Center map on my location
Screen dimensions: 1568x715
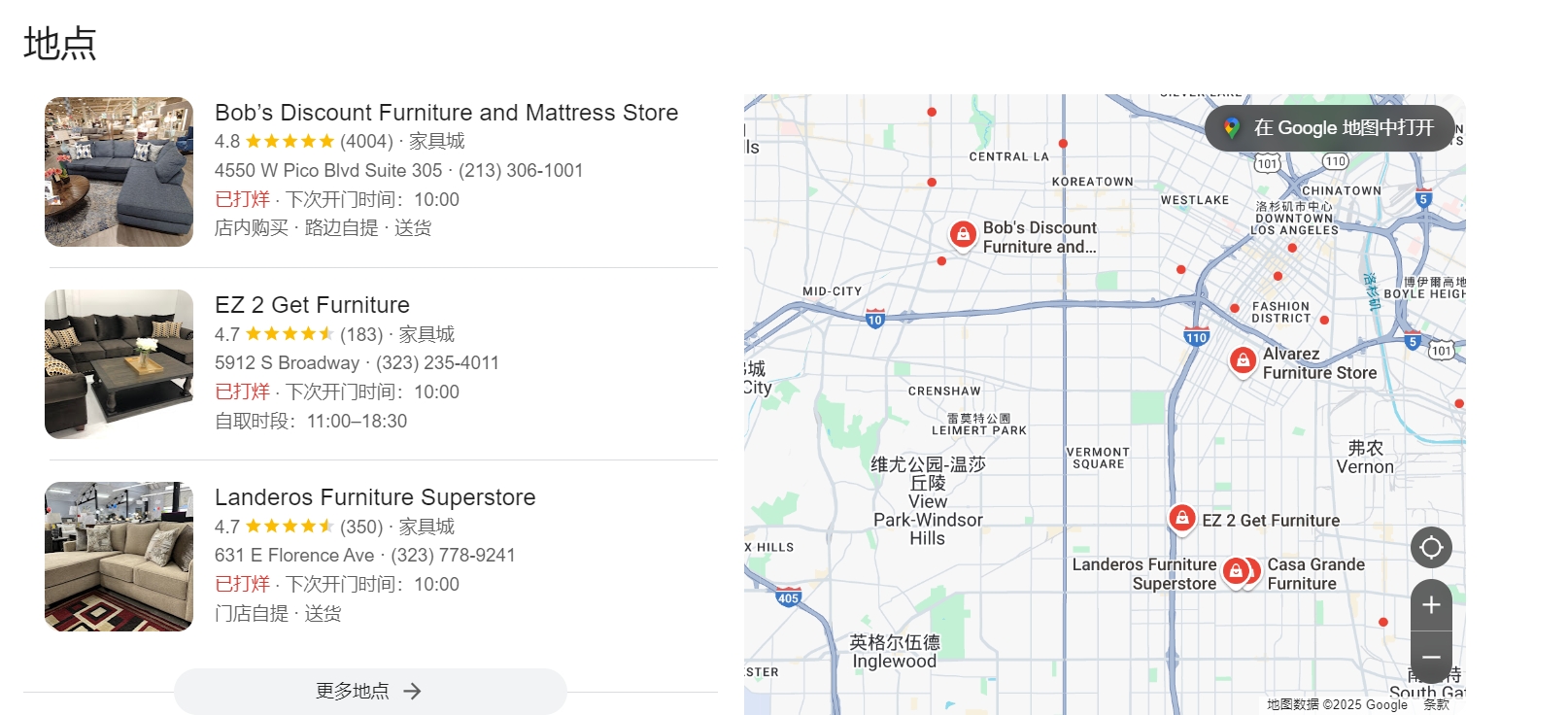[x=1431, y=548]
